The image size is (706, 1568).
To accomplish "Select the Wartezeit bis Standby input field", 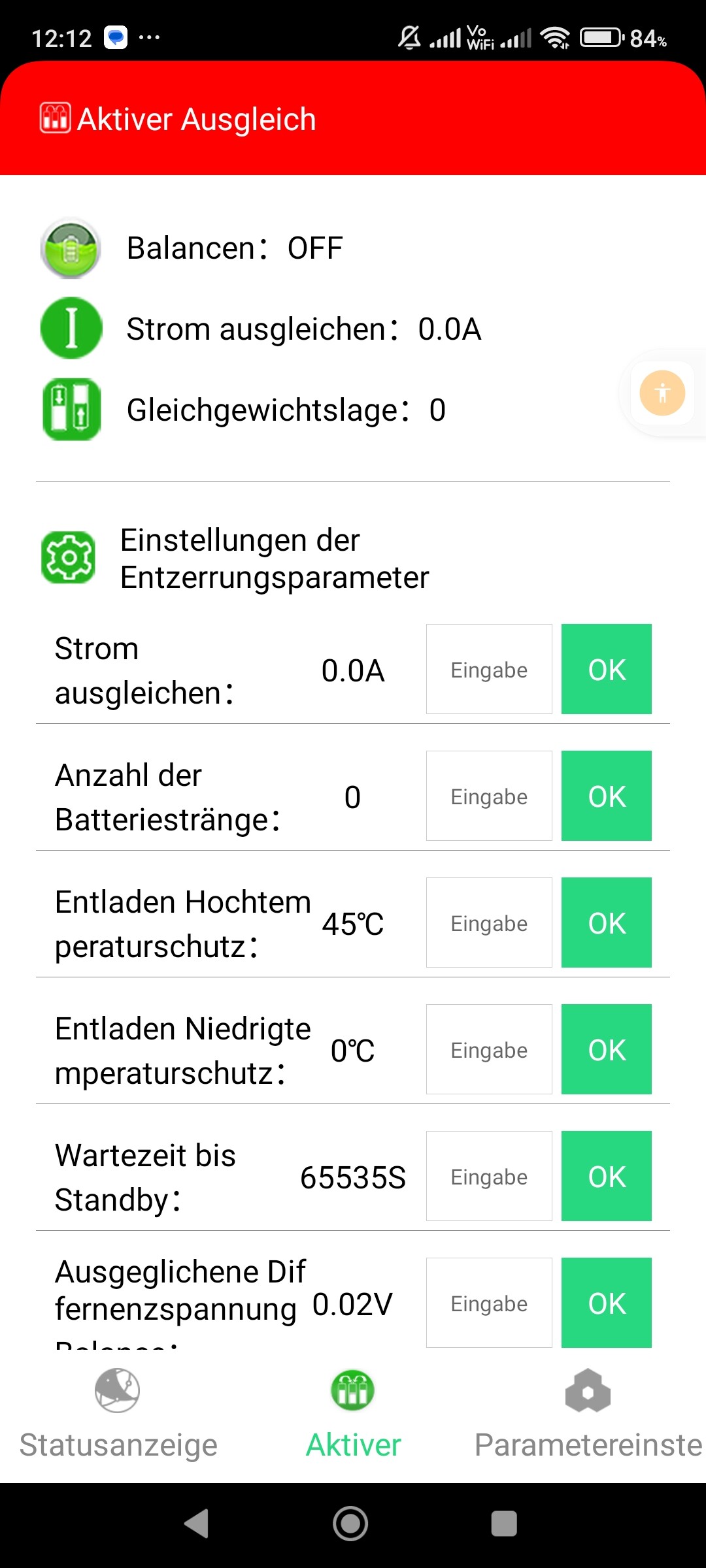I will coord(489,1176).
